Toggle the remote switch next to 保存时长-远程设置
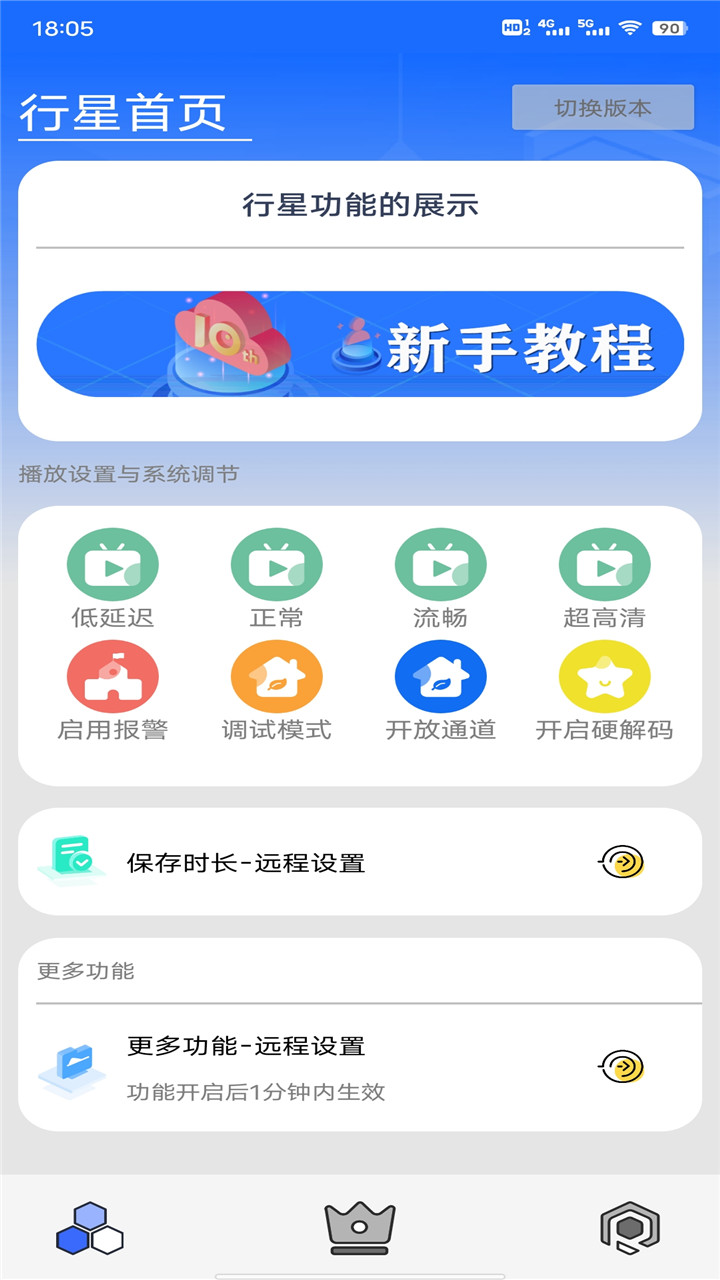 coord(621,861)
